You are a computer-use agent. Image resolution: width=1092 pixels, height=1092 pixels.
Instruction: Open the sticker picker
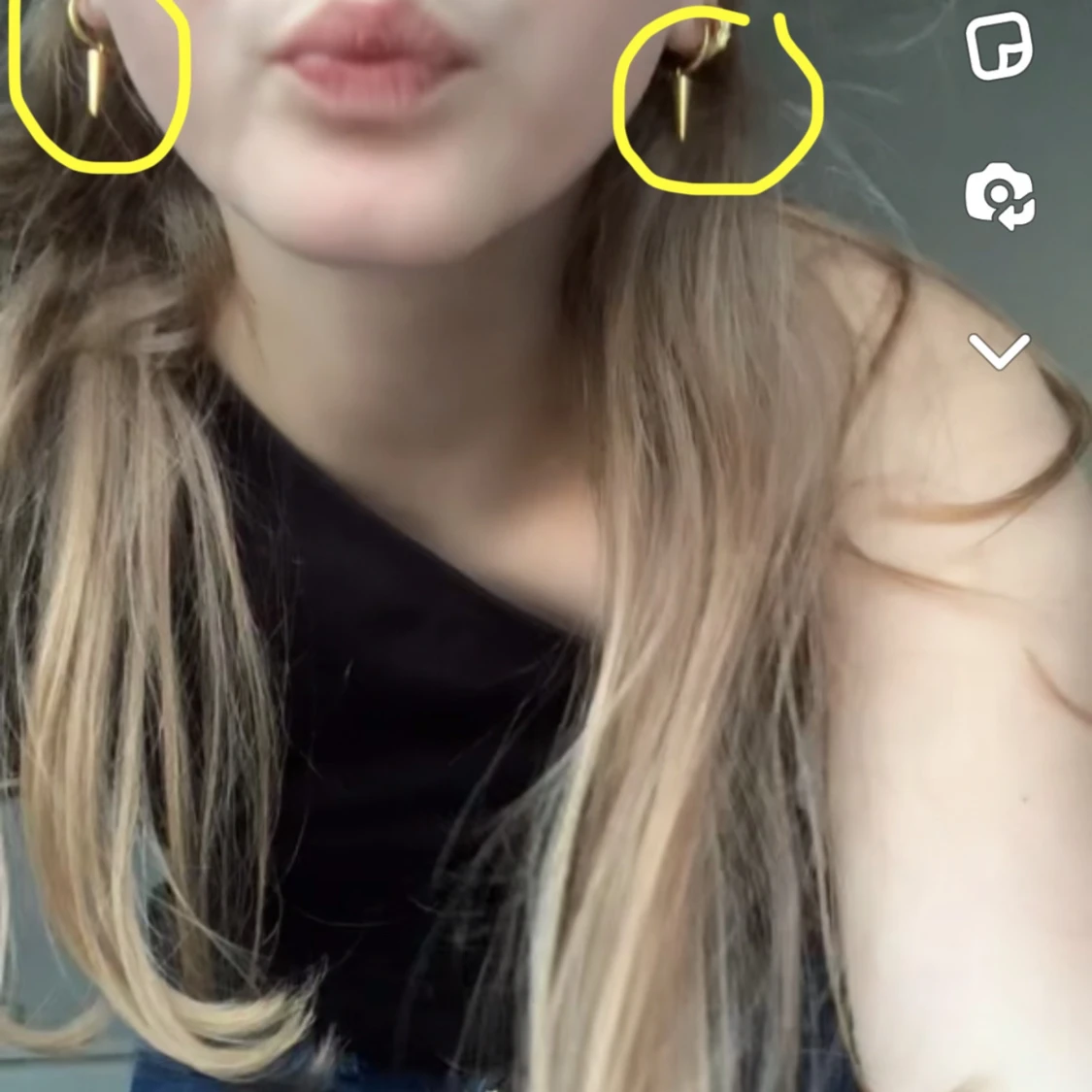(1000, 46)
